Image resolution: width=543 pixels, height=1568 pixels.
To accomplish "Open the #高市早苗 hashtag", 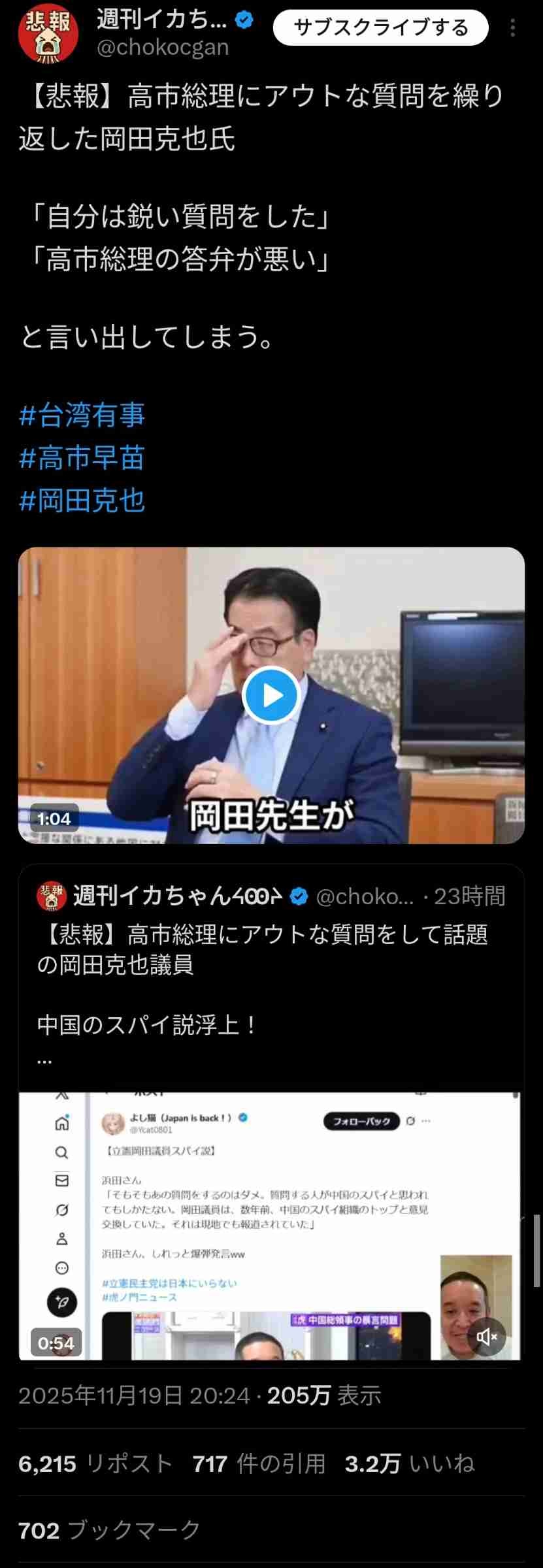I will [82, 458].
